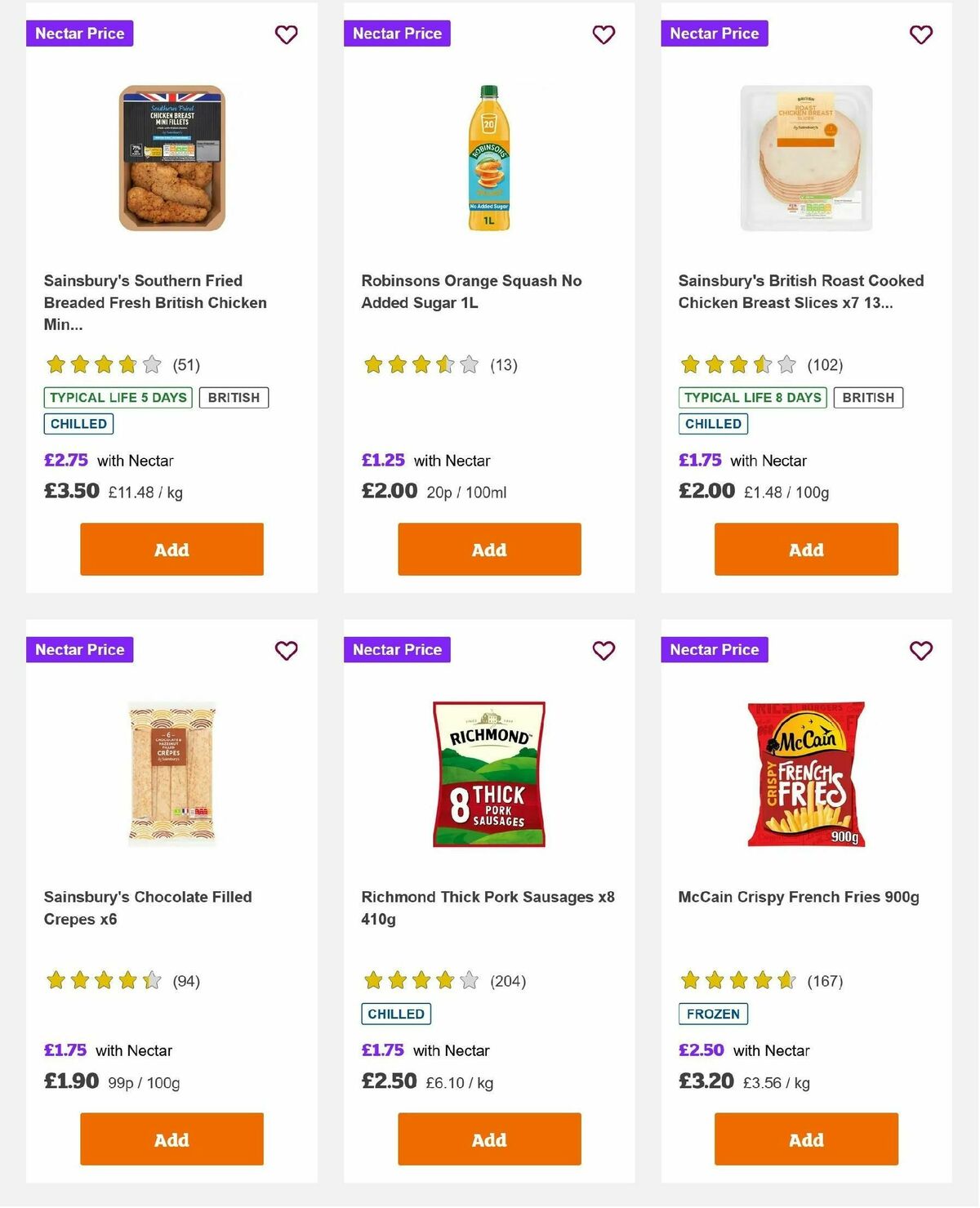Favourite the McCain Crispy French Fries
The image size is (980, 1208).
pyautogui.click(x=920, y=651)
